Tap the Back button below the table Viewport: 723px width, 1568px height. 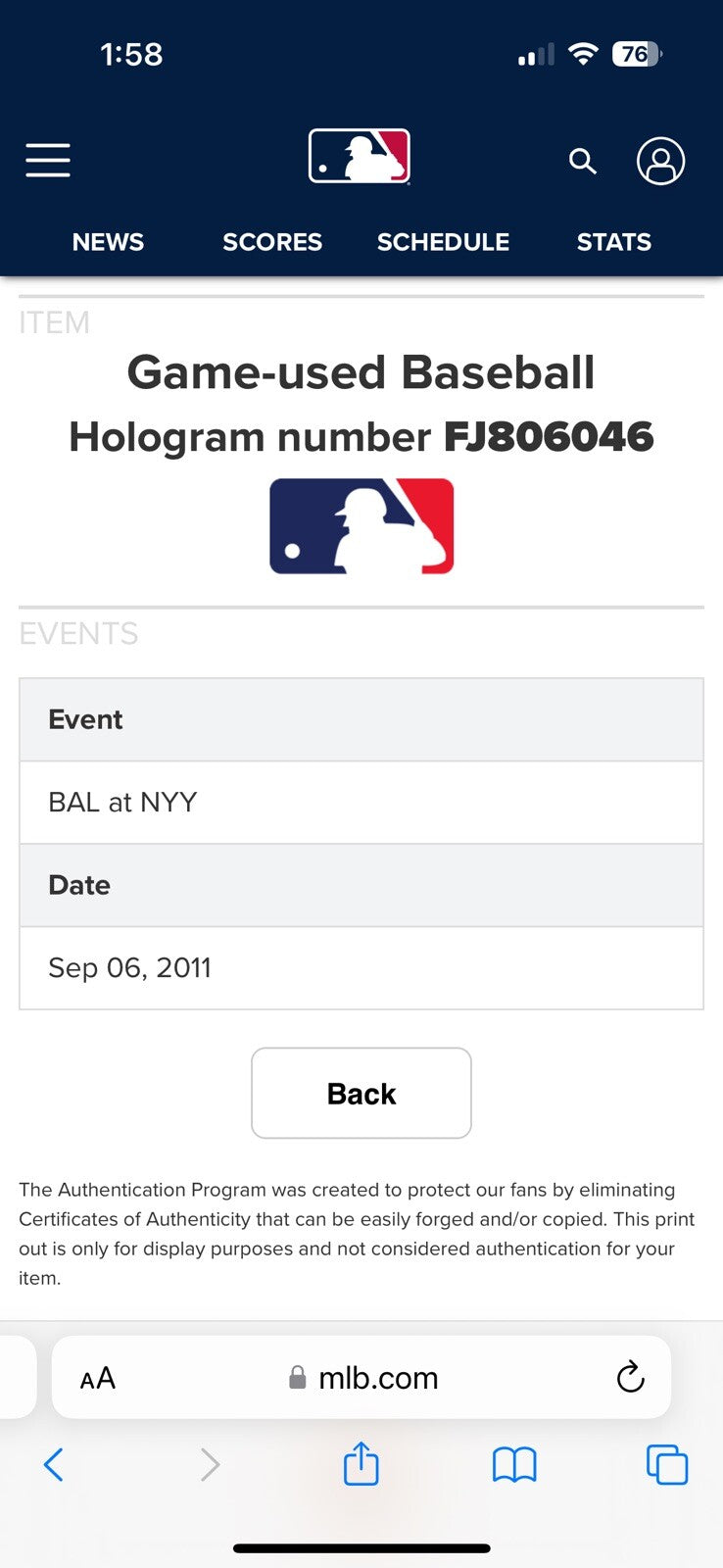(361, 1093)
